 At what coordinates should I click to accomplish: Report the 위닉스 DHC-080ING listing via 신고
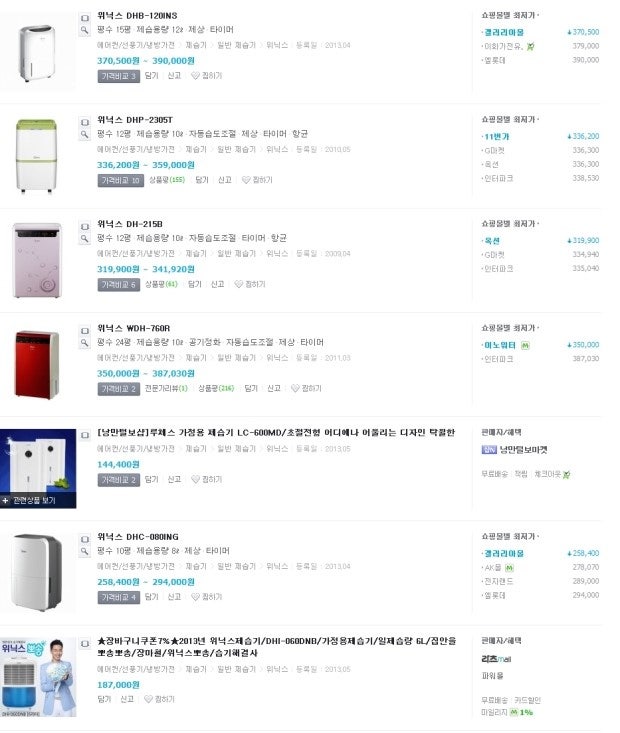click(174, 597)
